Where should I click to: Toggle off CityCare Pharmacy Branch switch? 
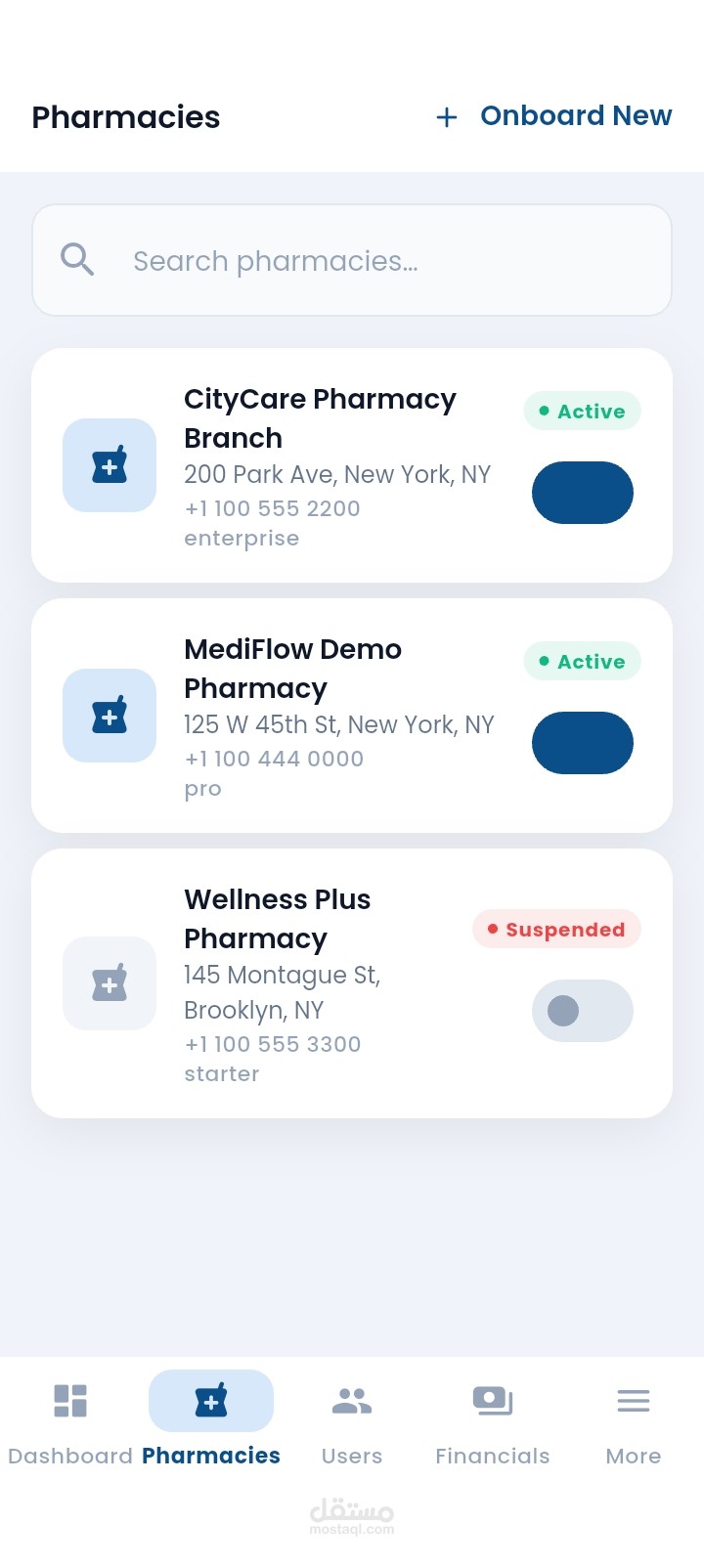pos(582,493)
